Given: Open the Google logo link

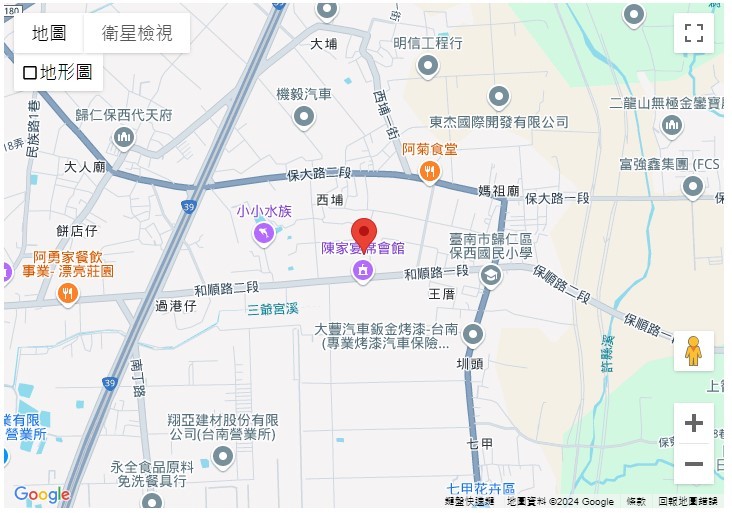Looking at the screenshot, I should click(x=42, y=494).
